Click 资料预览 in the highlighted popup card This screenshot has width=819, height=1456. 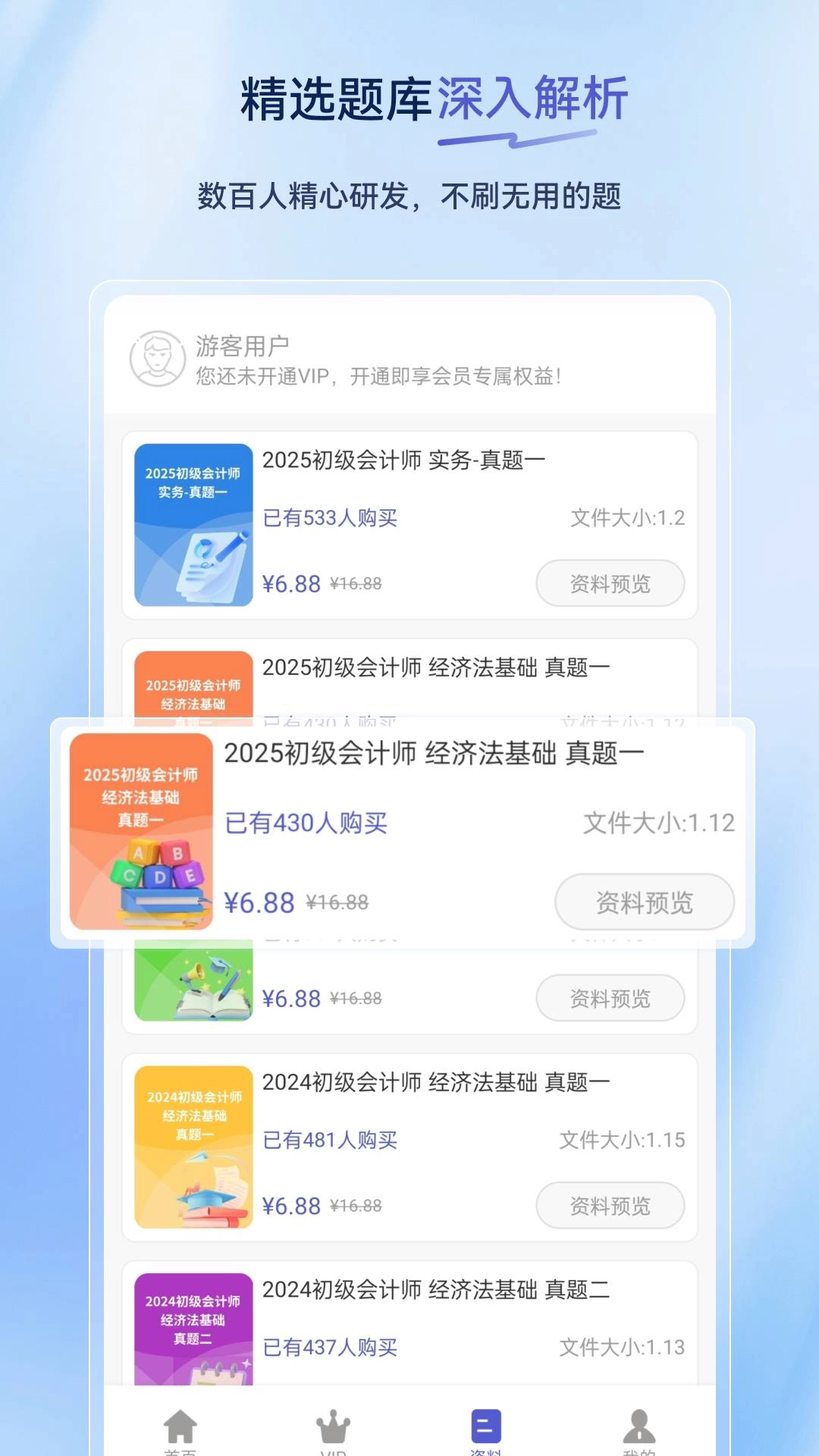644,902
